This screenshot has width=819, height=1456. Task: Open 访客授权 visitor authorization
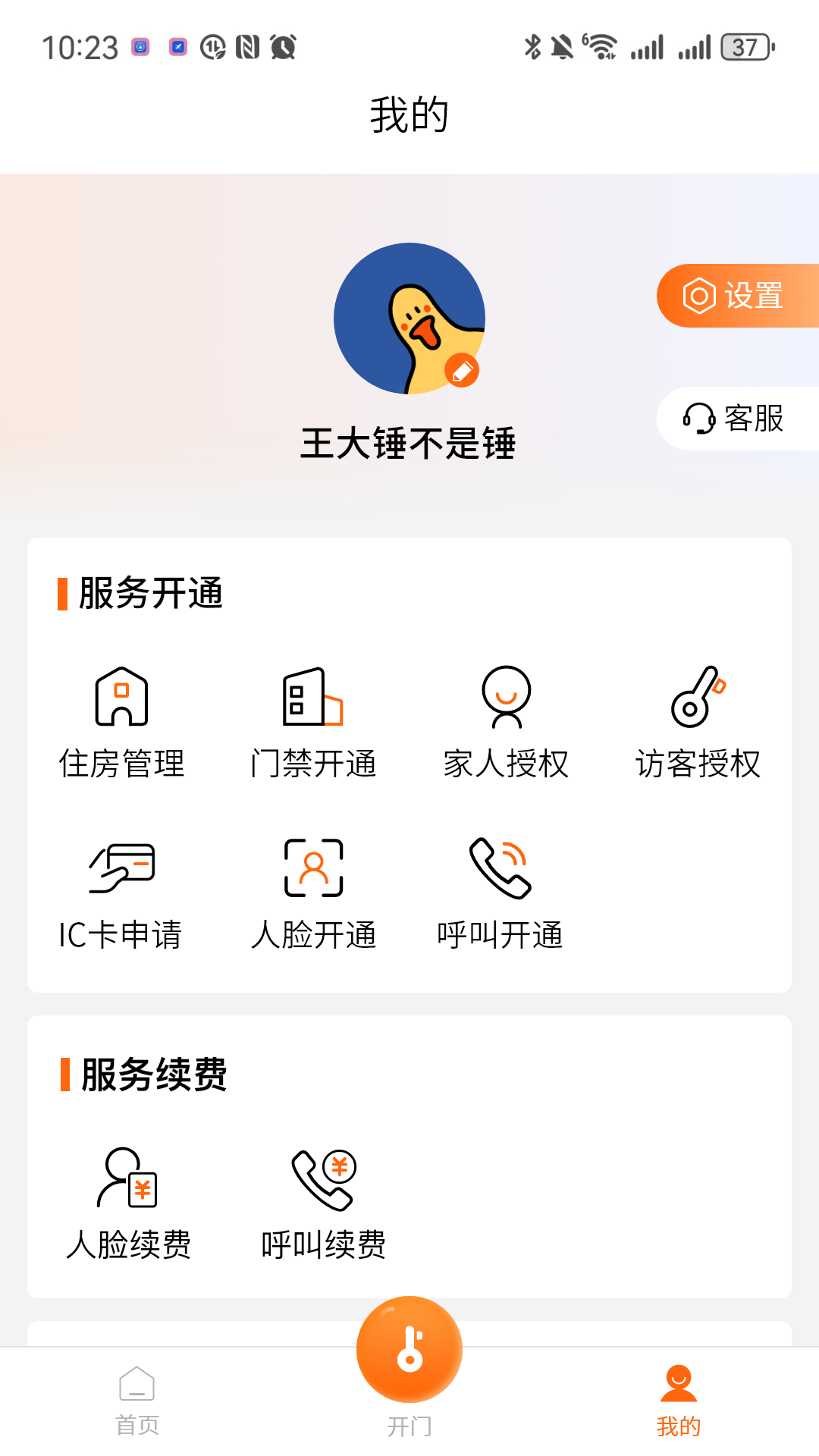[x=698, y=720]
